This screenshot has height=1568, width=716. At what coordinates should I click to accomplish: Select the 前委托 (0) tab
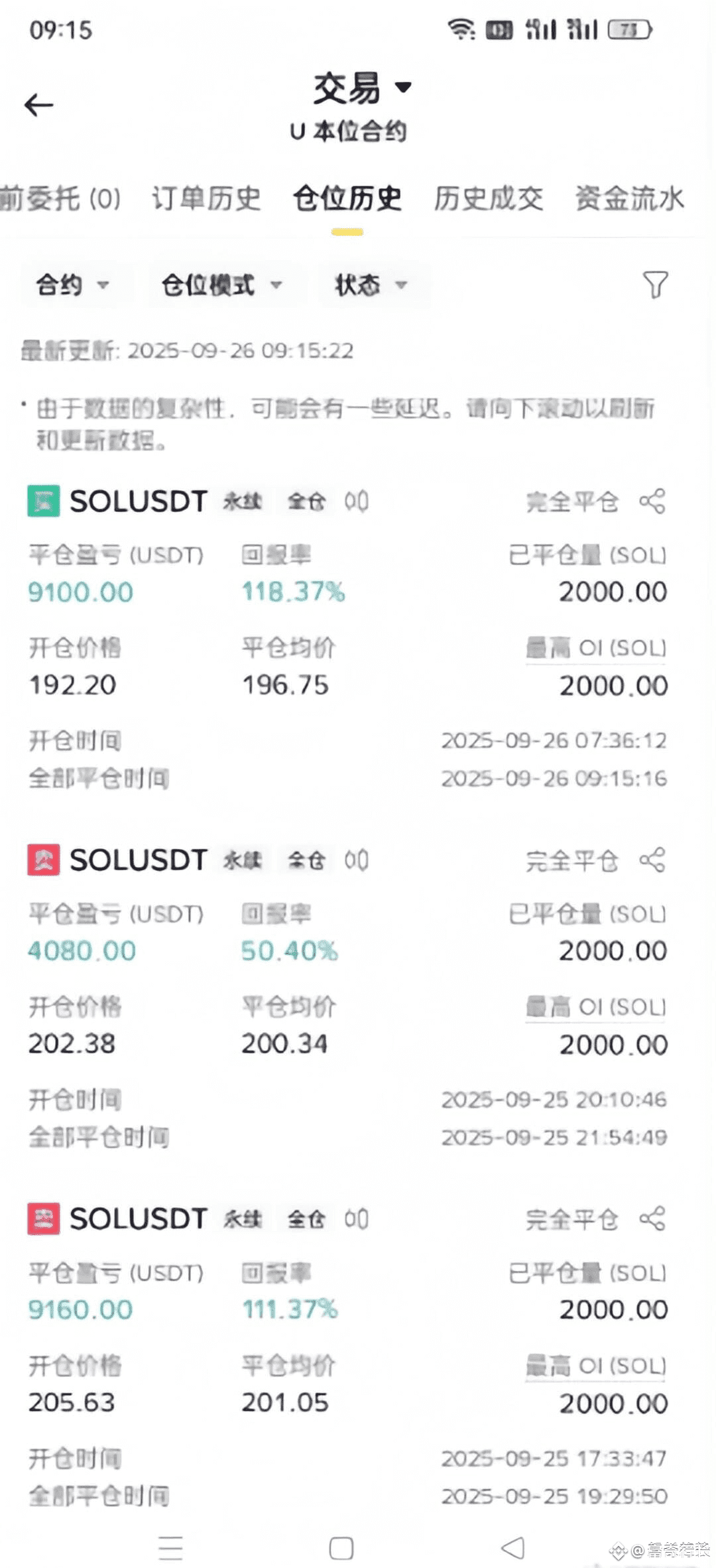[60, 198]
